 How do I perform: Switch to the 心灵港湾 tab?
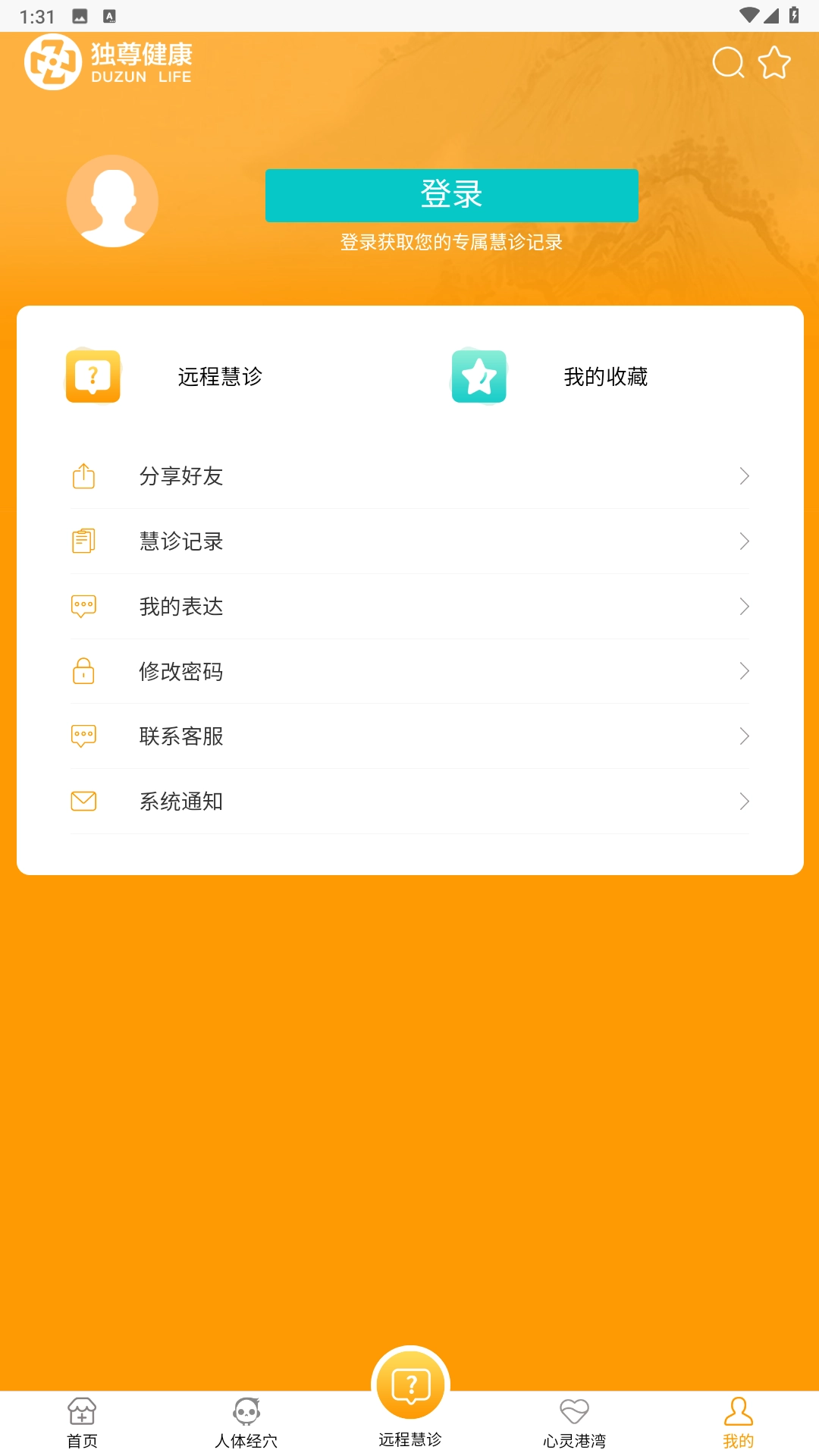(x=574, y=1422)
